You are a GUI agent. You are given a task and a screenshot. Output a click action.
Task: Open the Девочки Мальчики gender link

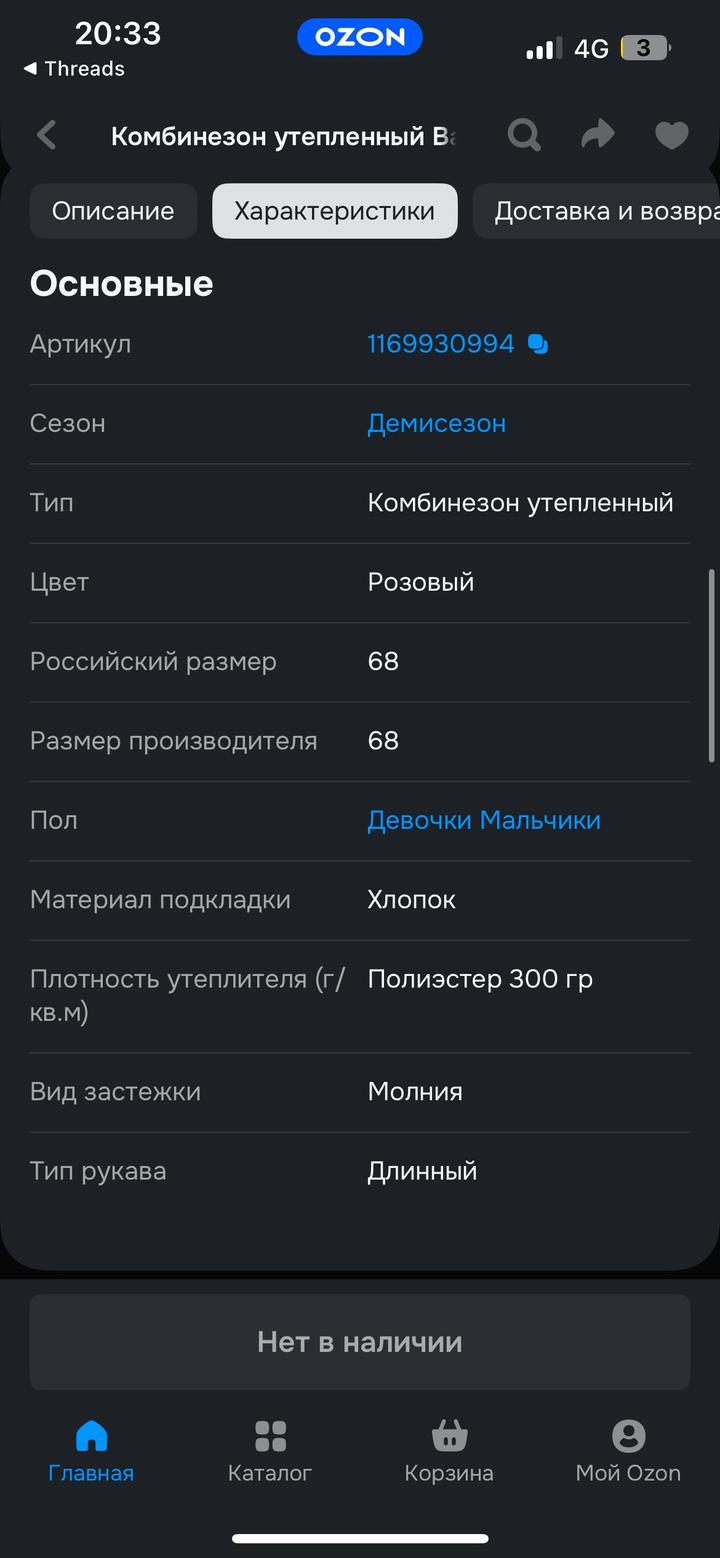coord(484,819)
